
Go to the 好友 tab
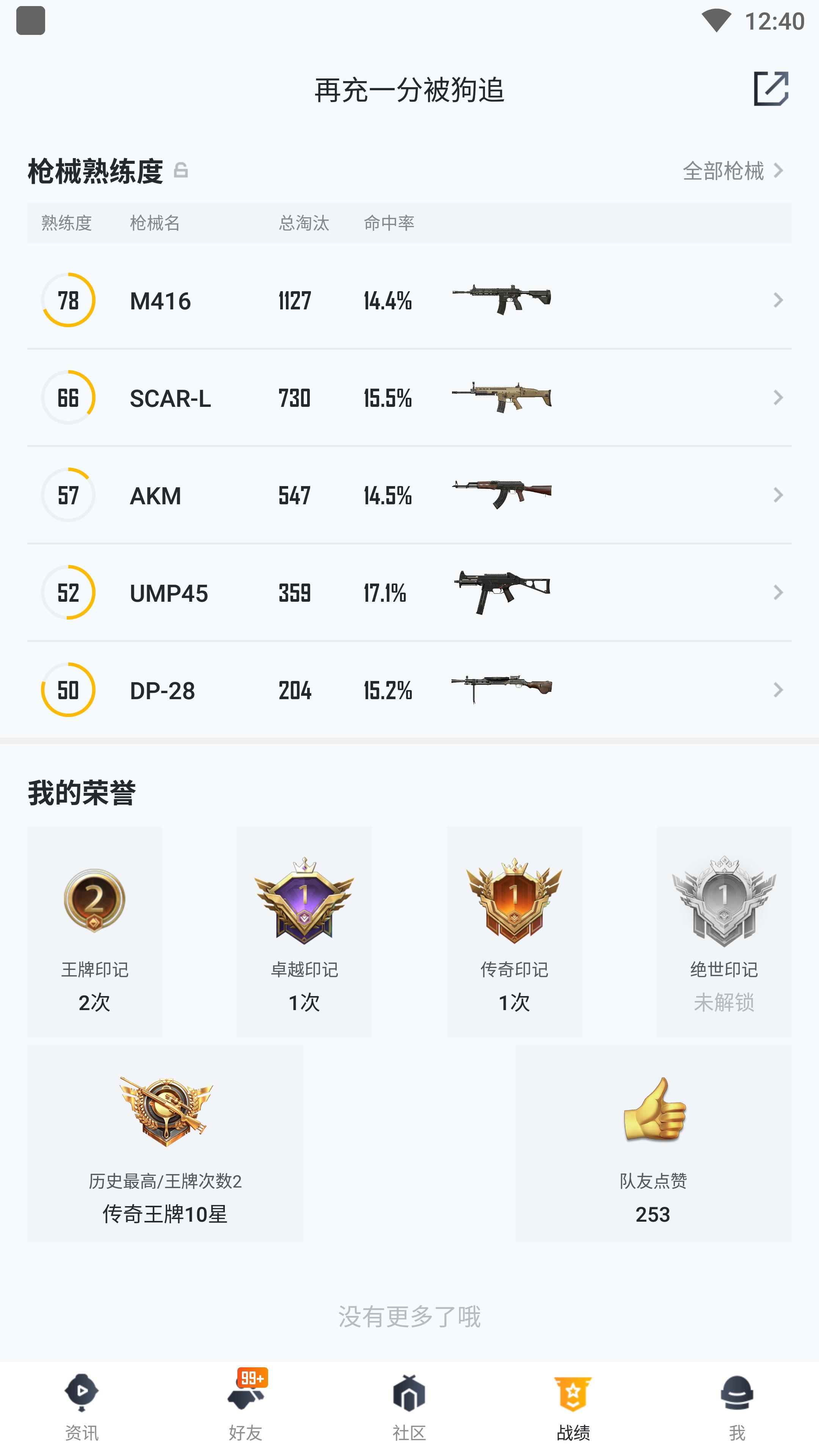pyautogui.click(x=245, y=1407)
